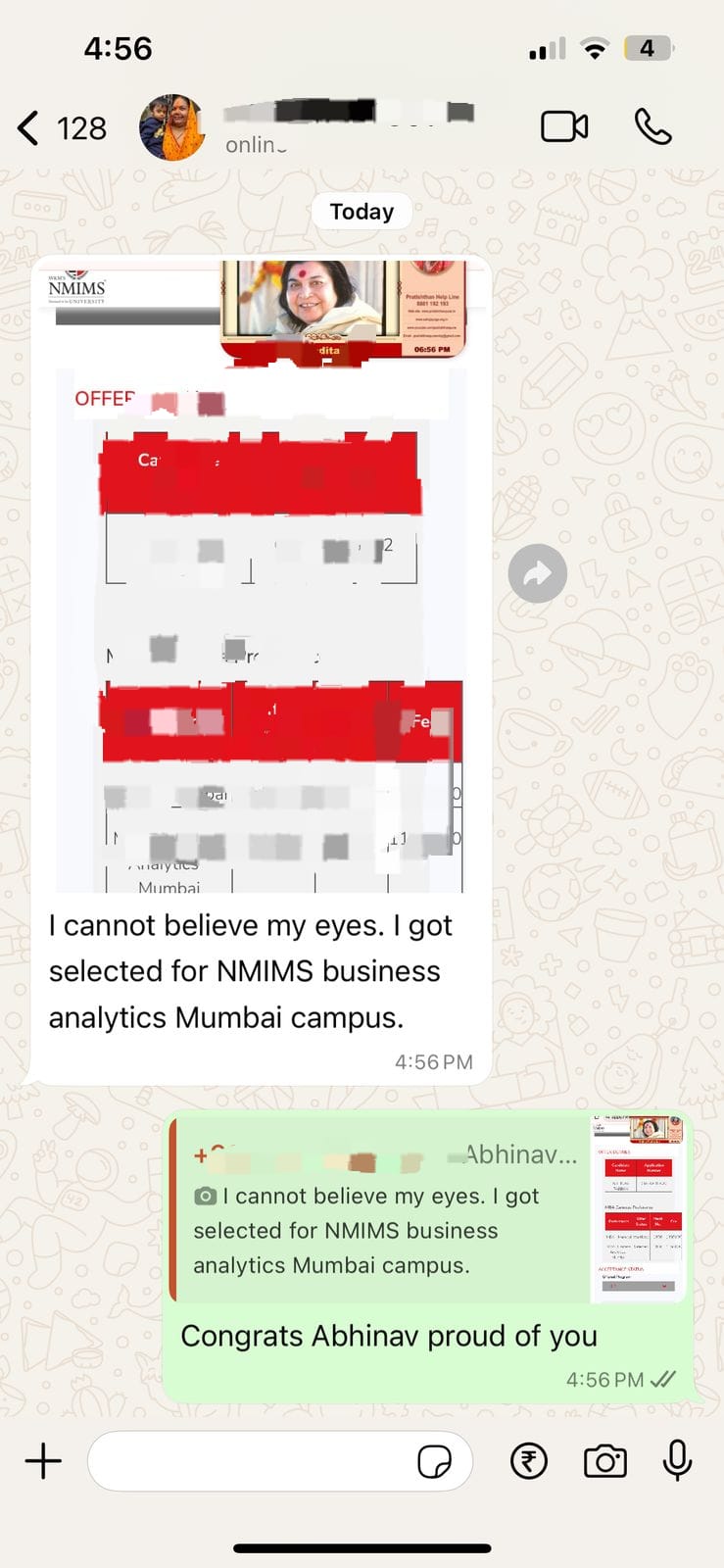Viewport: 724px width, 1568px height.
Task: Open the sticker picker
Action: coord(434,1462)
